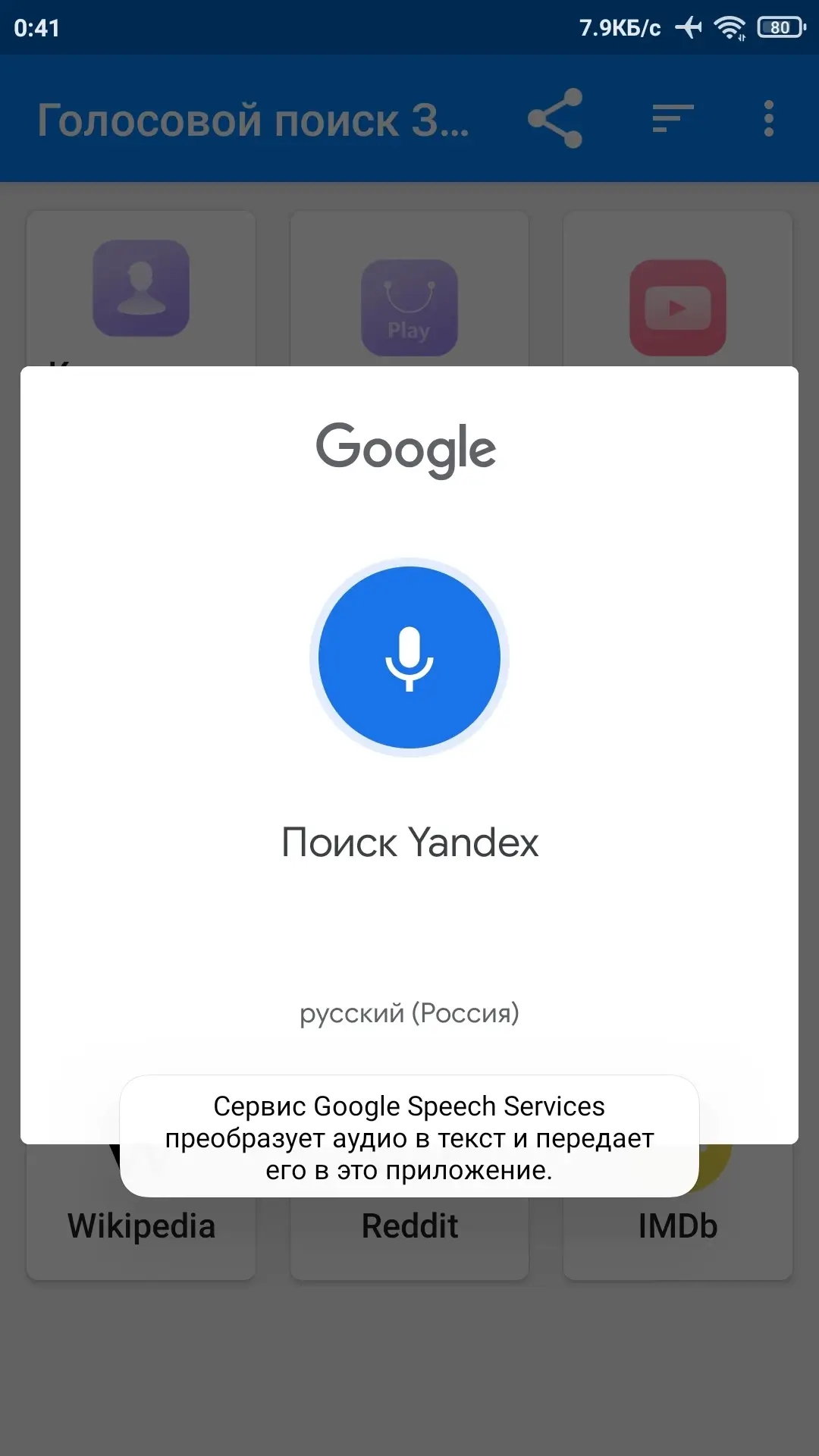Open the Reddit search tile
819x1456 pixels.
tap(409, 1226)
